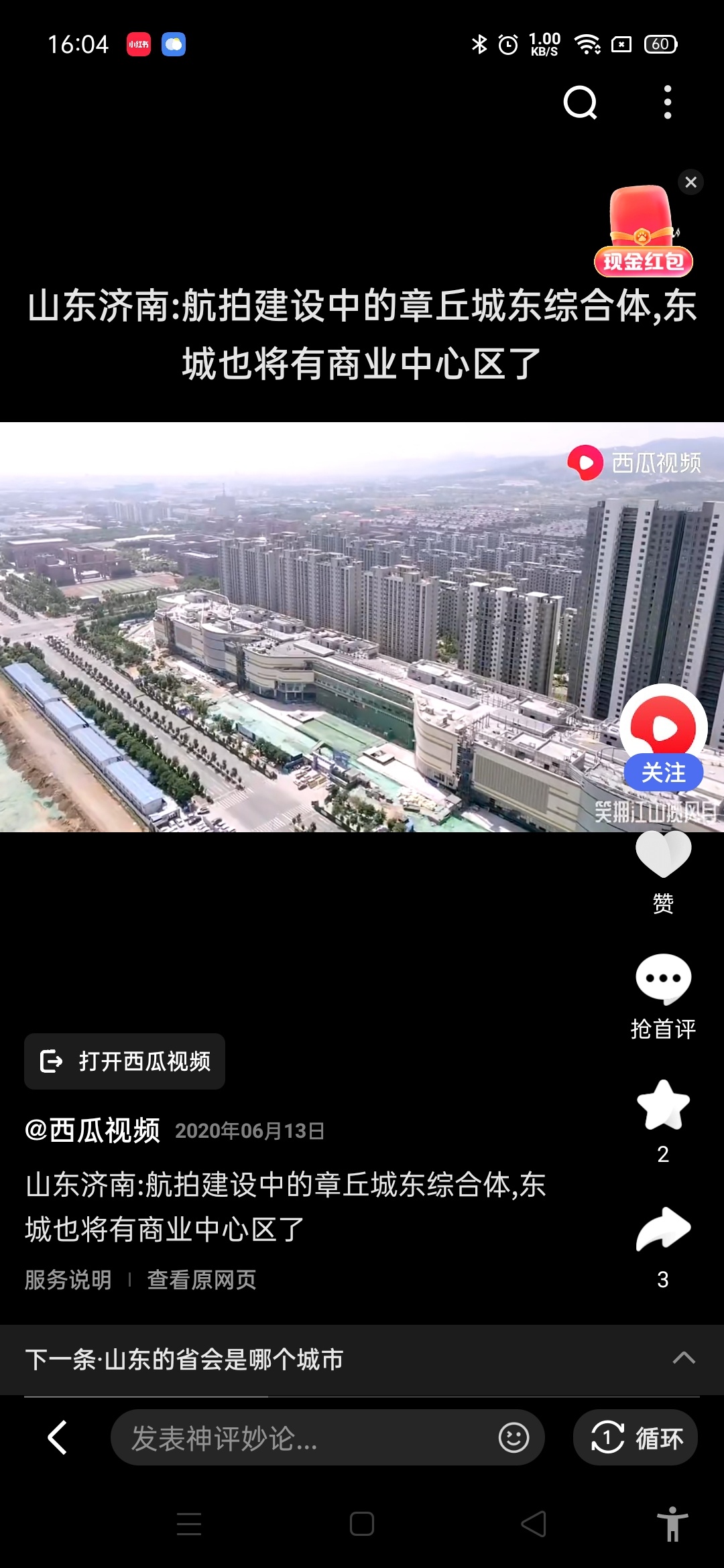Tap 打开西瓜视频 button
Screen dimensions: 724x1568
[125, 1061]
